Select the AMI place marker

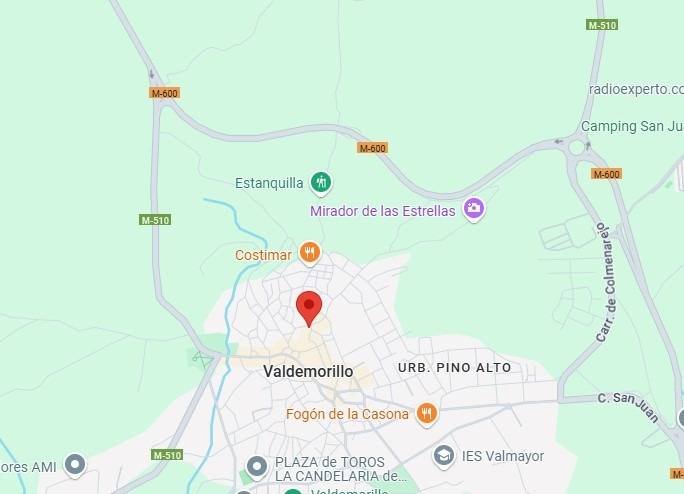pos(74,464)
